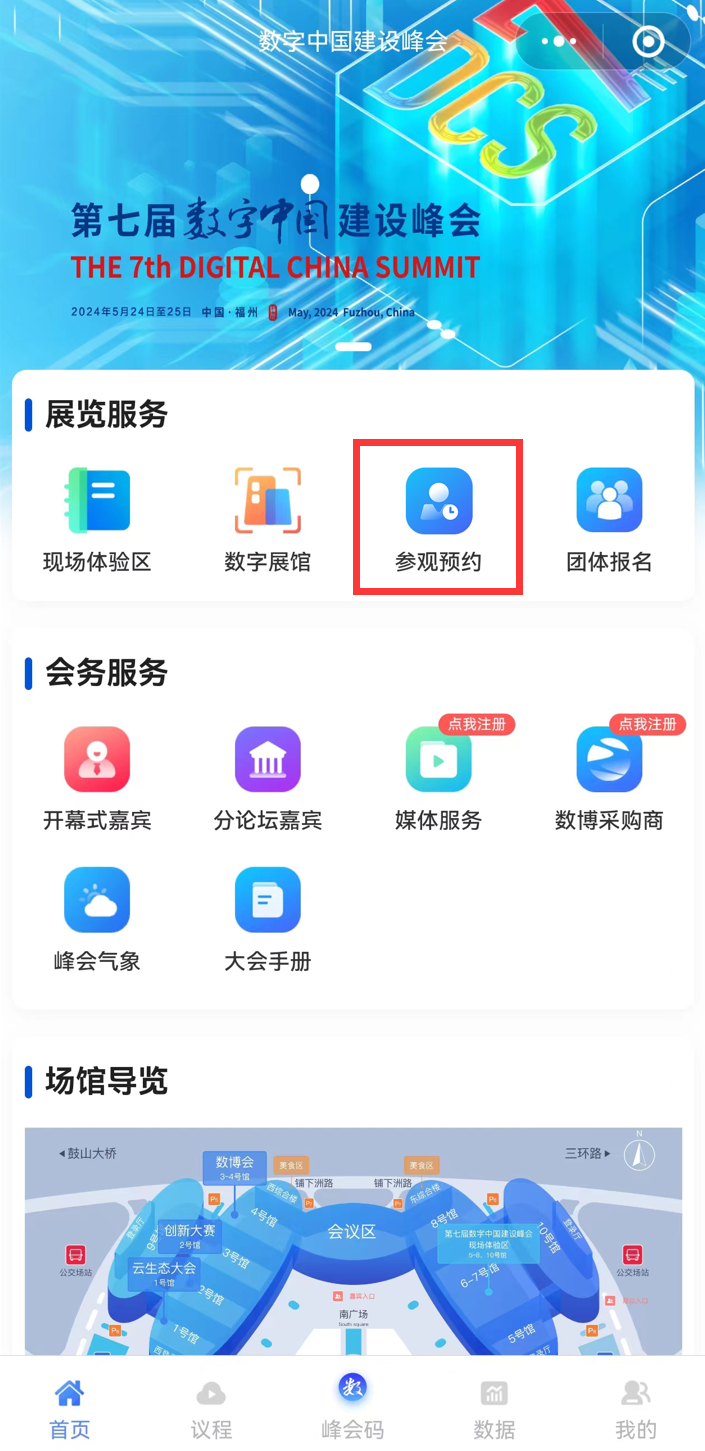This screenshot has height=1451, width=705.
Task: Switch to the 首页 tab
Action: [70, 1408]
